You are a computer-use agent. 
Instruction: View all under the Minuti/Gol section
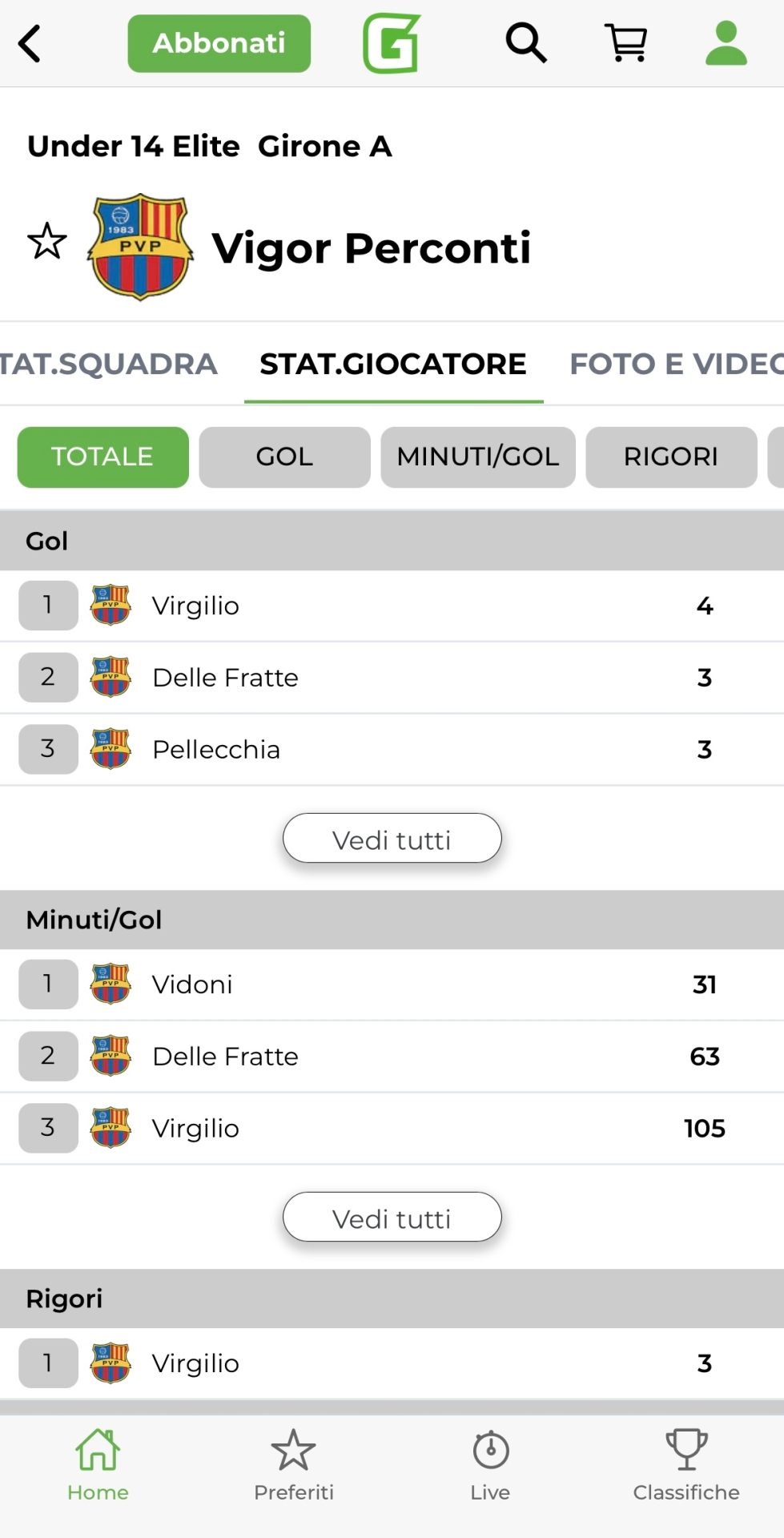pos(392,1218)
